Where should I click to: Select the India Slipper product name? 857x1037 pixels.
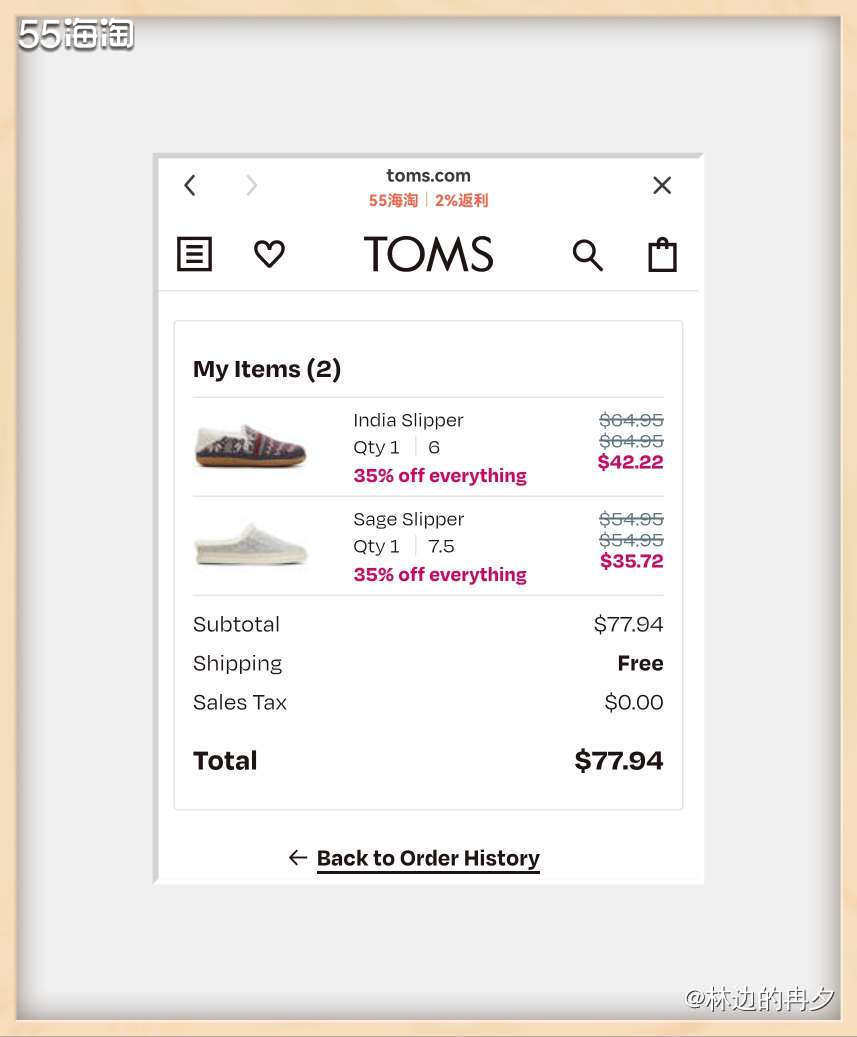pos(408,420)
